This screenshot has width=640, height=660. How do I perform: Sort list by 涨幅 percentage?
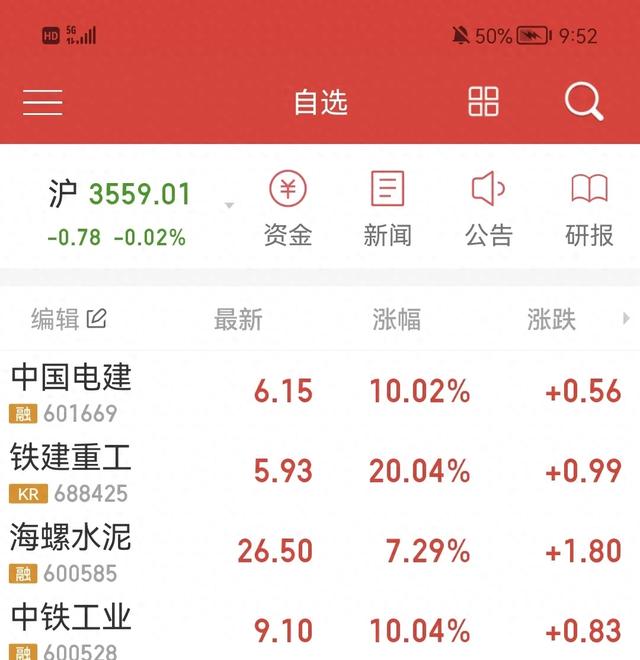(x=396, y=319)
